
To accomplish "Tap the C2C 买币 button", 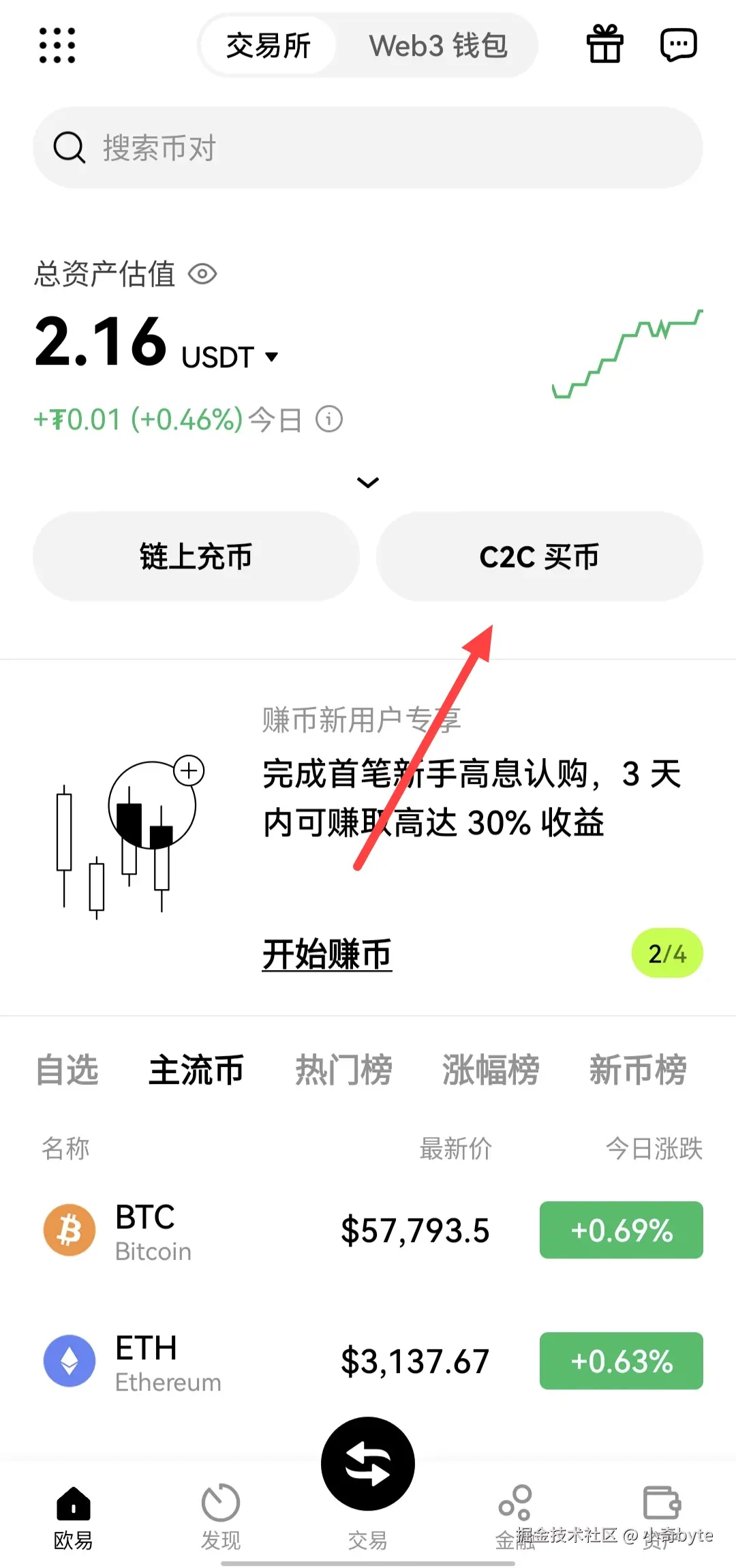I will (539, 556).
